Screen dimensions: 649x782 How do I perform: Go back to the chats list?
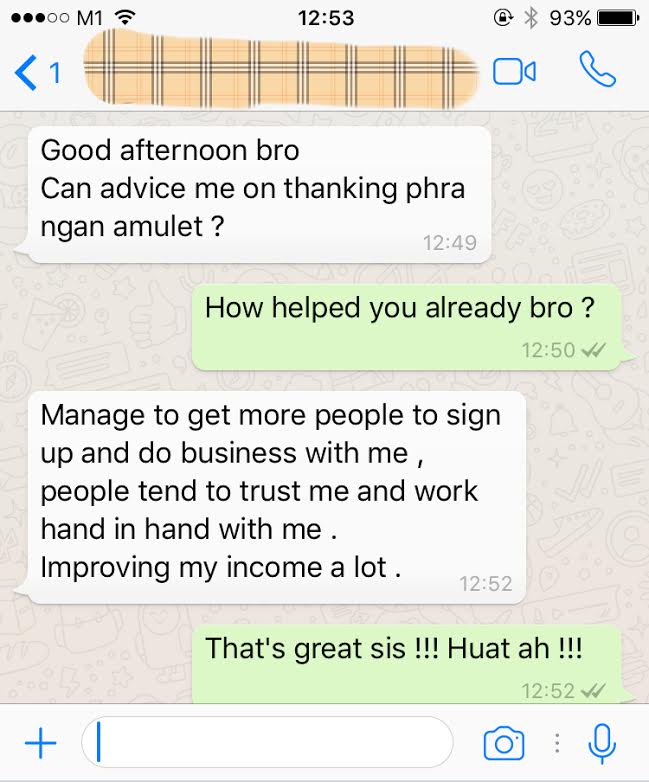(x=36, y=72)
